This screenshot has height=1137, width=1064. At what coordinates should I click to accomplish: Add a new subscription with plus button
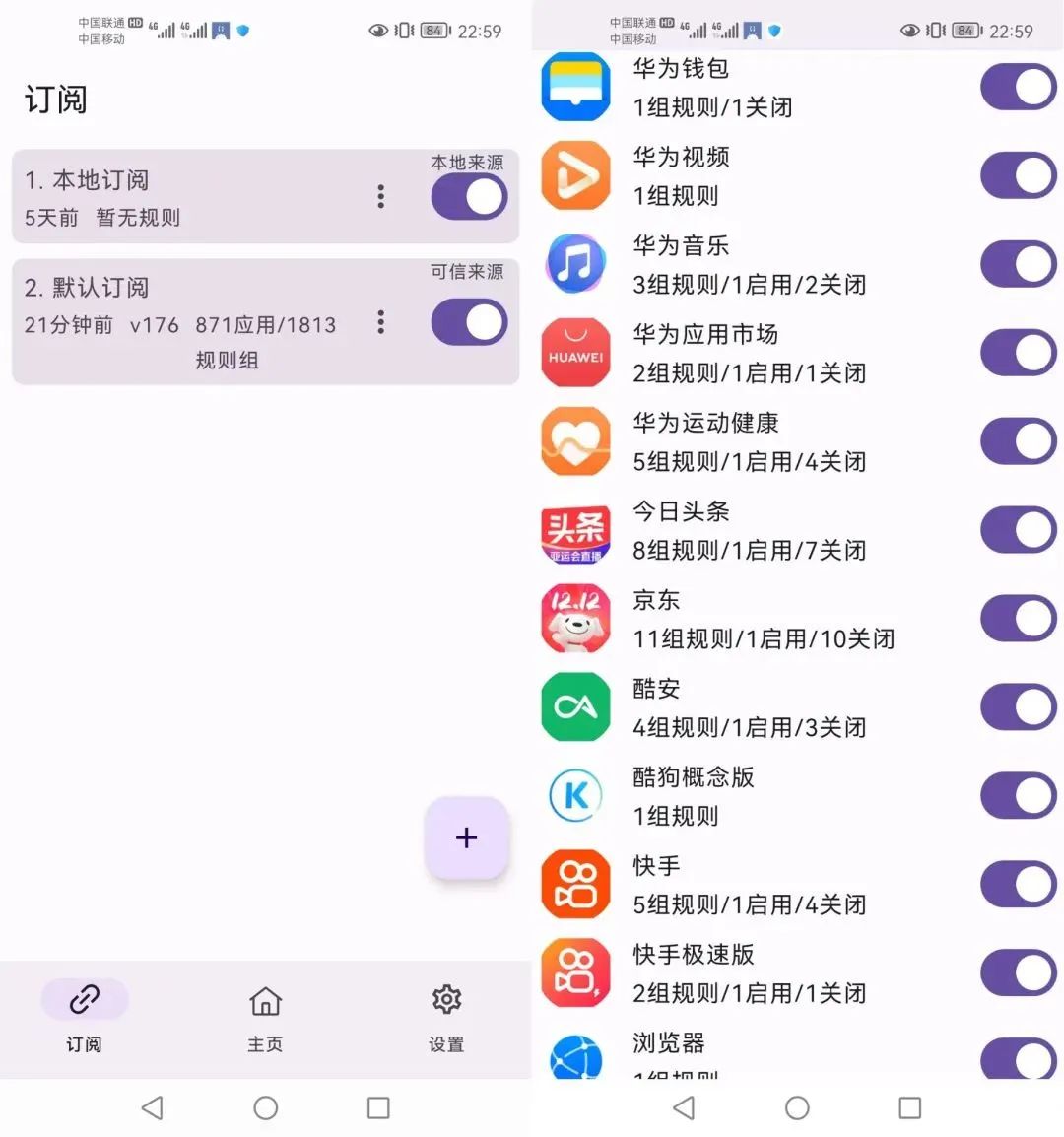(466, 837)
